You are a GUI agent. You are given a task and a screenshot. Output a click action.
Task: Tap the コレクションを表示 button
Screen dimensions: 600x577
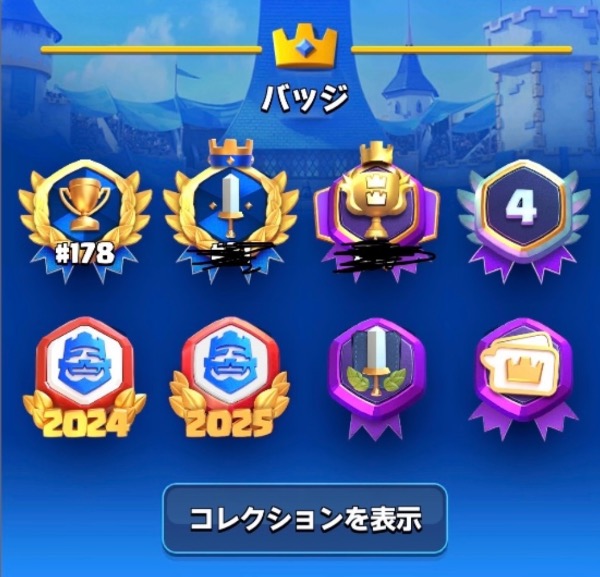(x=304, y=519)
